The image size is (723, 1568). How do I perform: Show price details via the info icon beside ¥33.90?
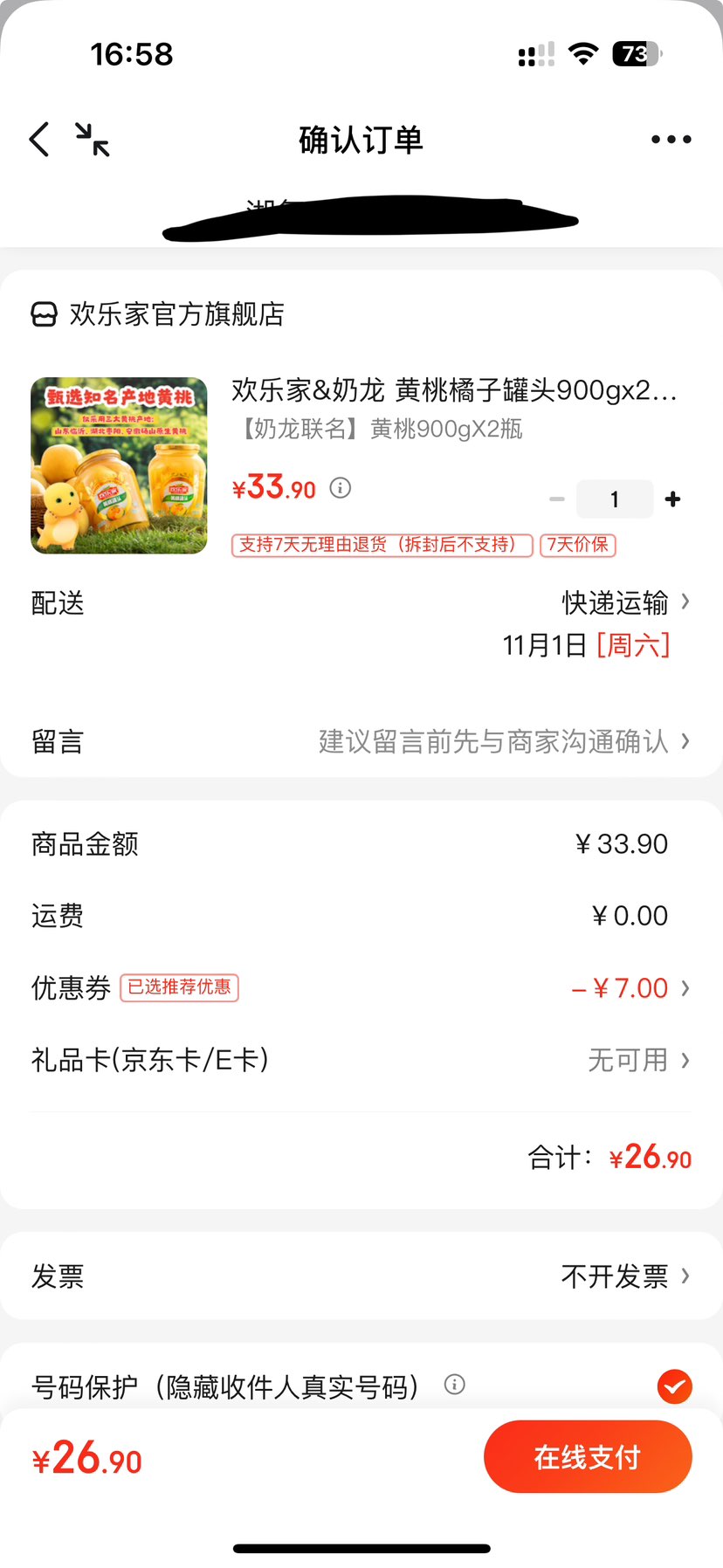341,488
